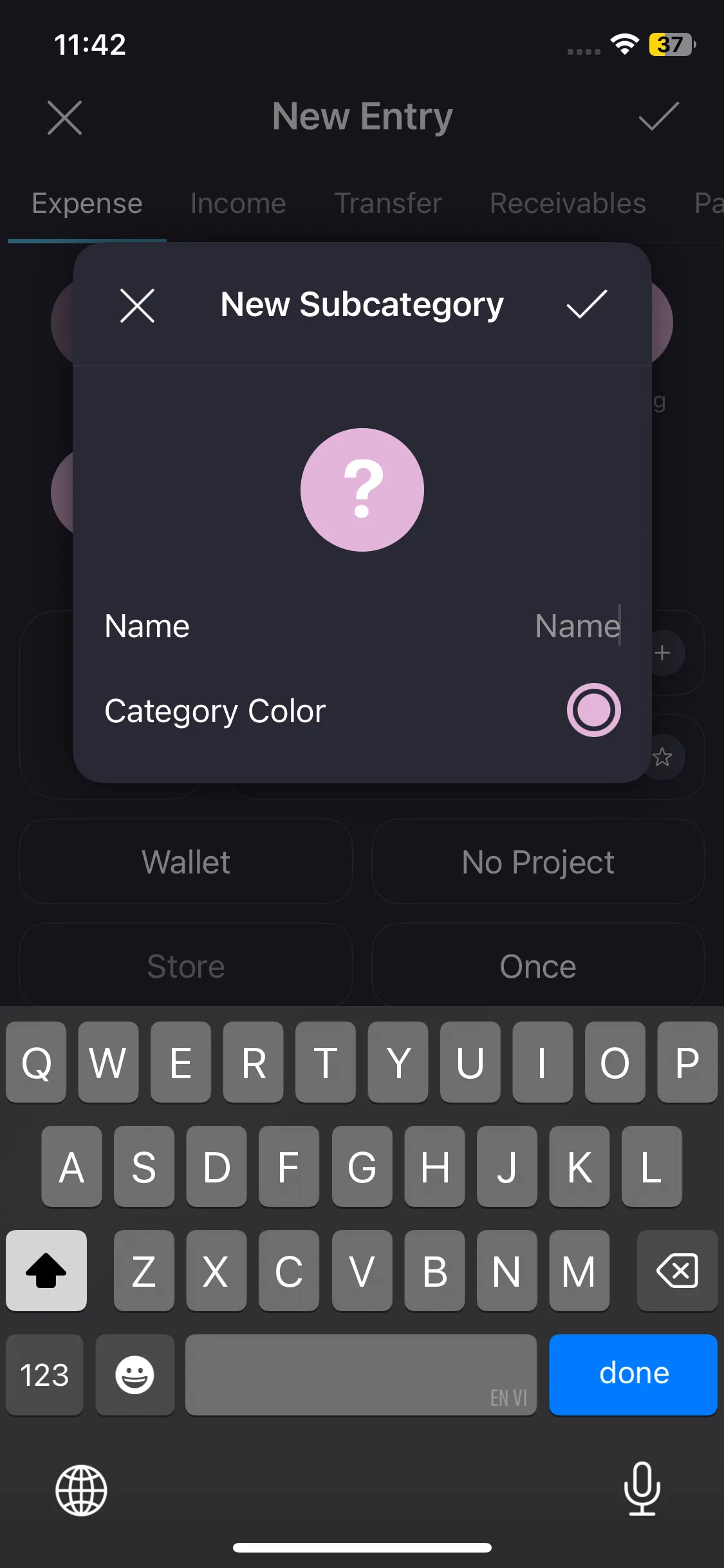Switch keyboard to numbers with 123 key
This screenshot has height=1568, width=724.
coord(44,1375)
